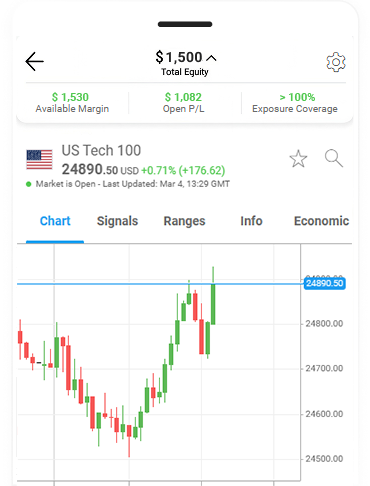Open the Economic tab
Image resolution: width=370 pixels, height=486 pixels.
321,221
